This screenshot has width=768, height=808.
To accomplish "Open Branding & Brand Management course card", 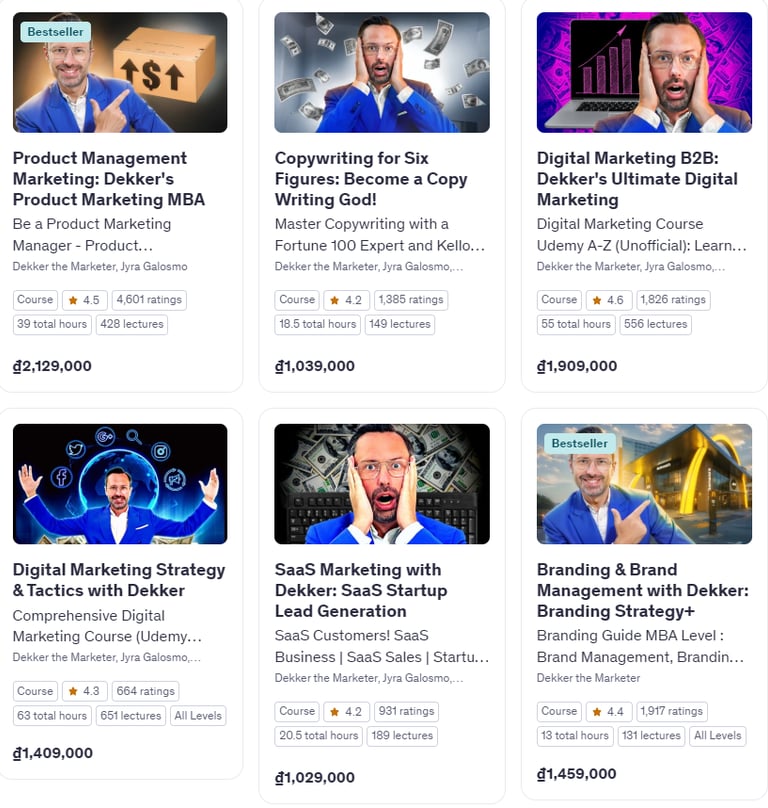I will point(642,590).
